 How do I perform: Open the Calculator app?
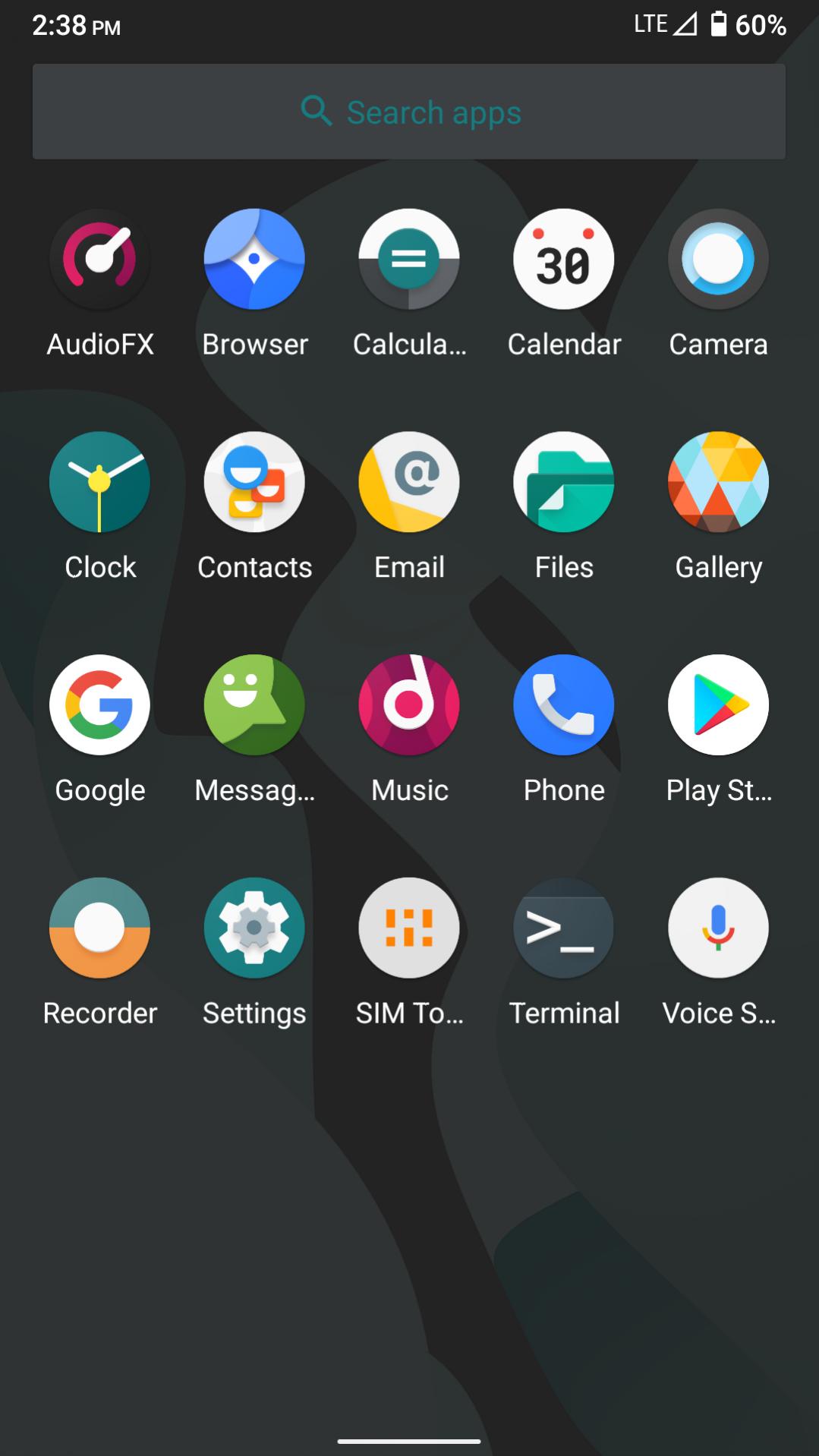409,260
